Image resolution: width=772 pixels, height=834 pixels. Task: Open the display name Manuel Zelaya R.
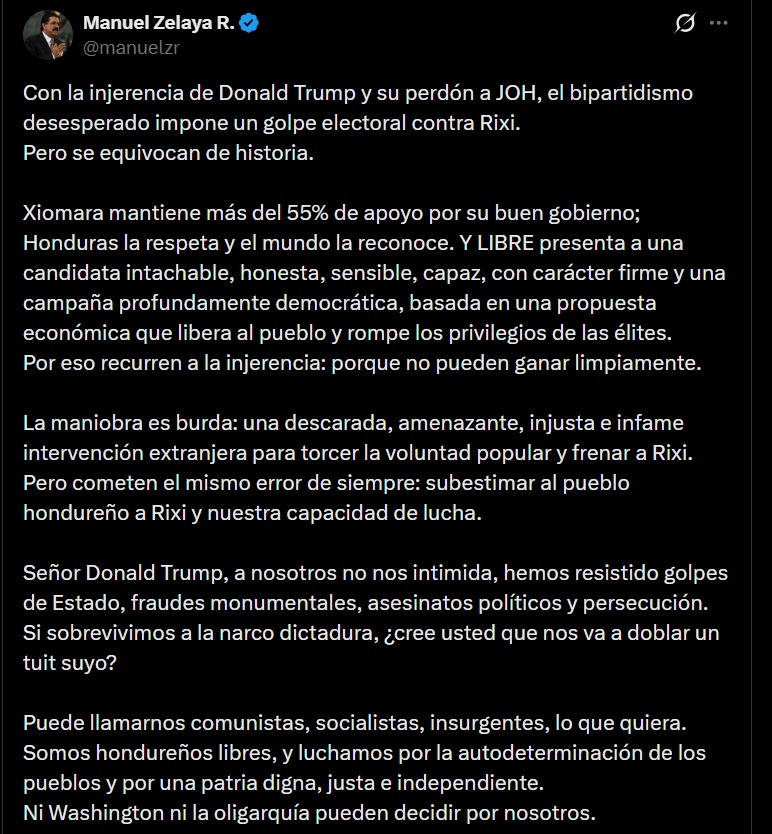159,23
